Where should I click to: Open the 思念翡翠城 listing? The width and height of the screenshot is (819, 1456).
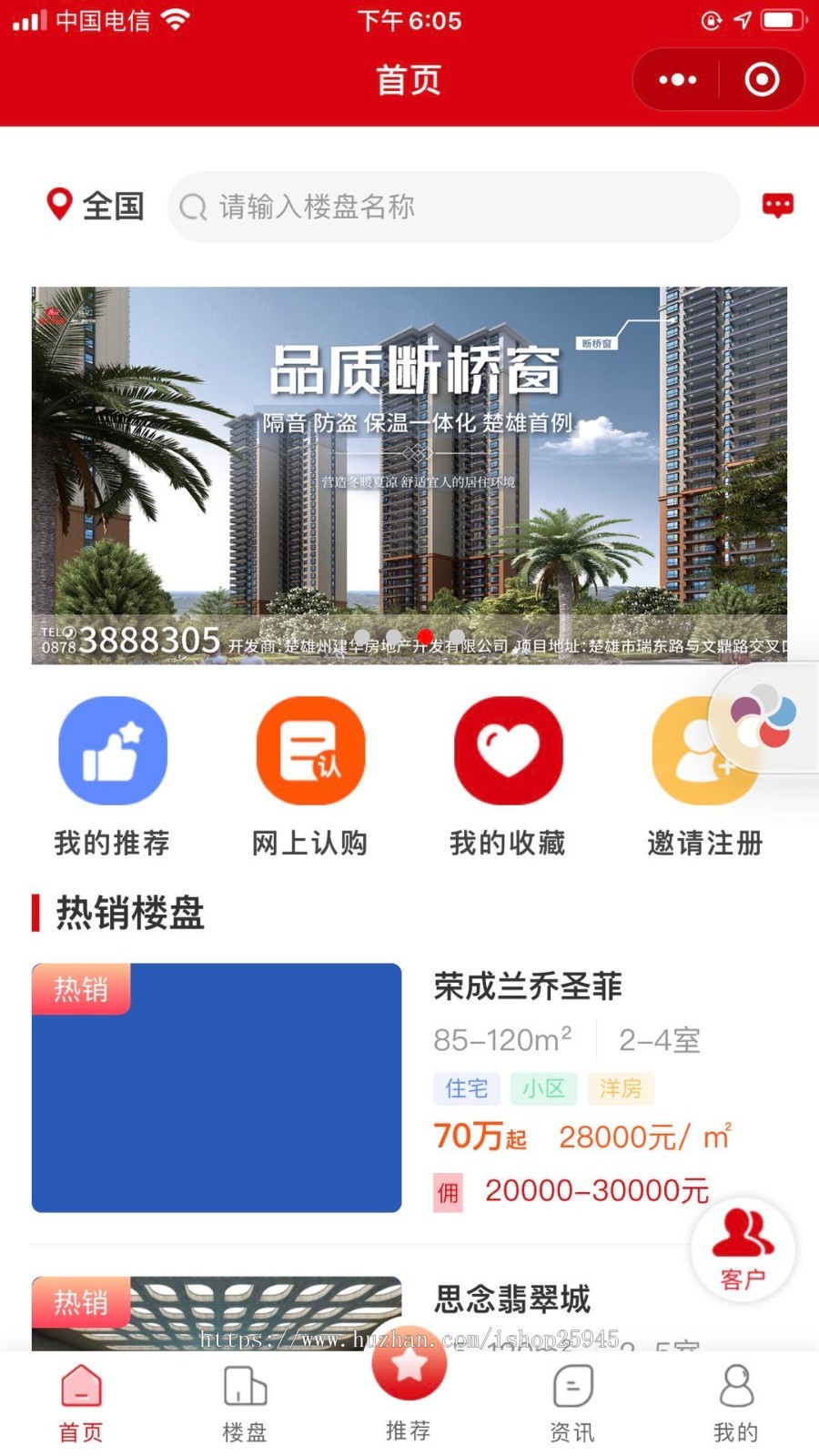[x=512, y=1299]
